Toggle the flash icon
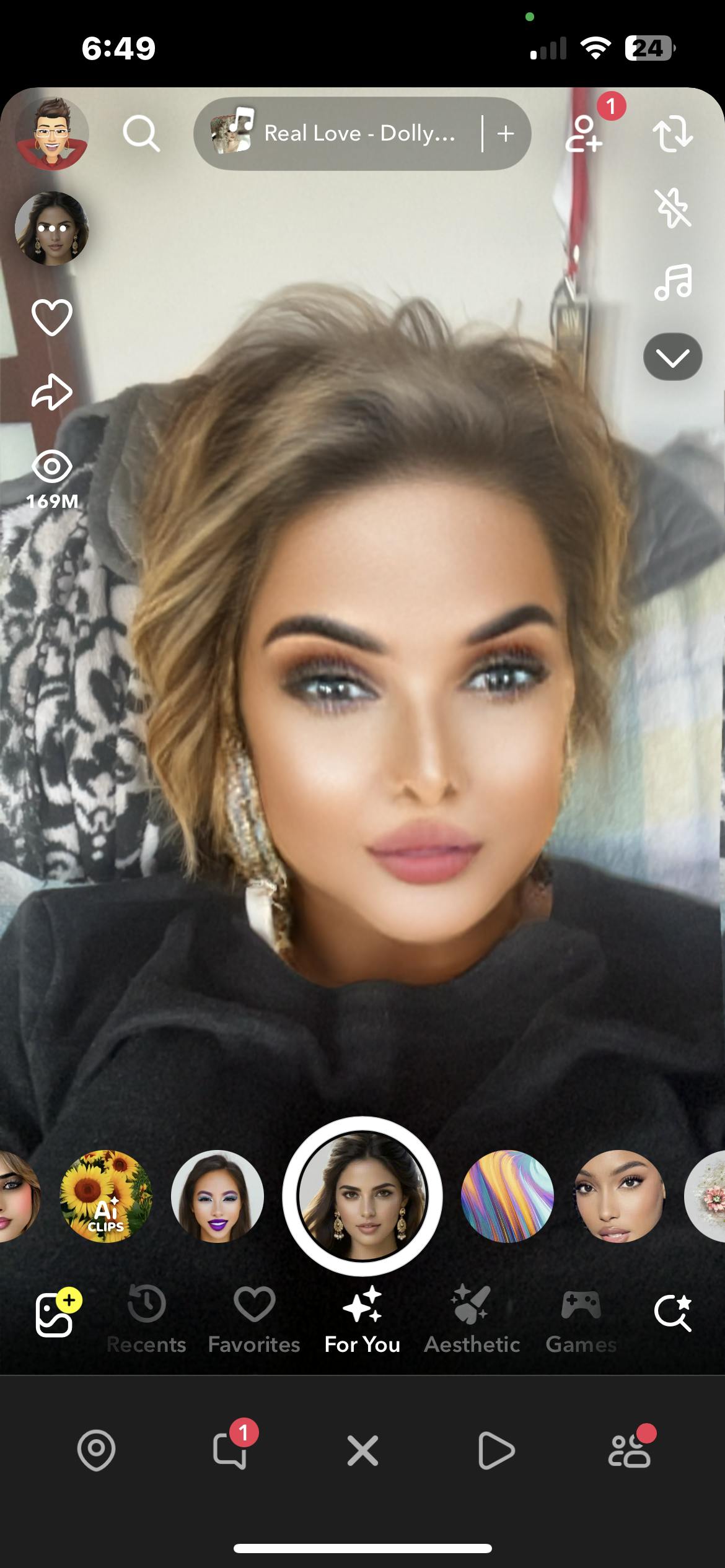Viewport: 725px width, 1568px height. pos(672,208)
